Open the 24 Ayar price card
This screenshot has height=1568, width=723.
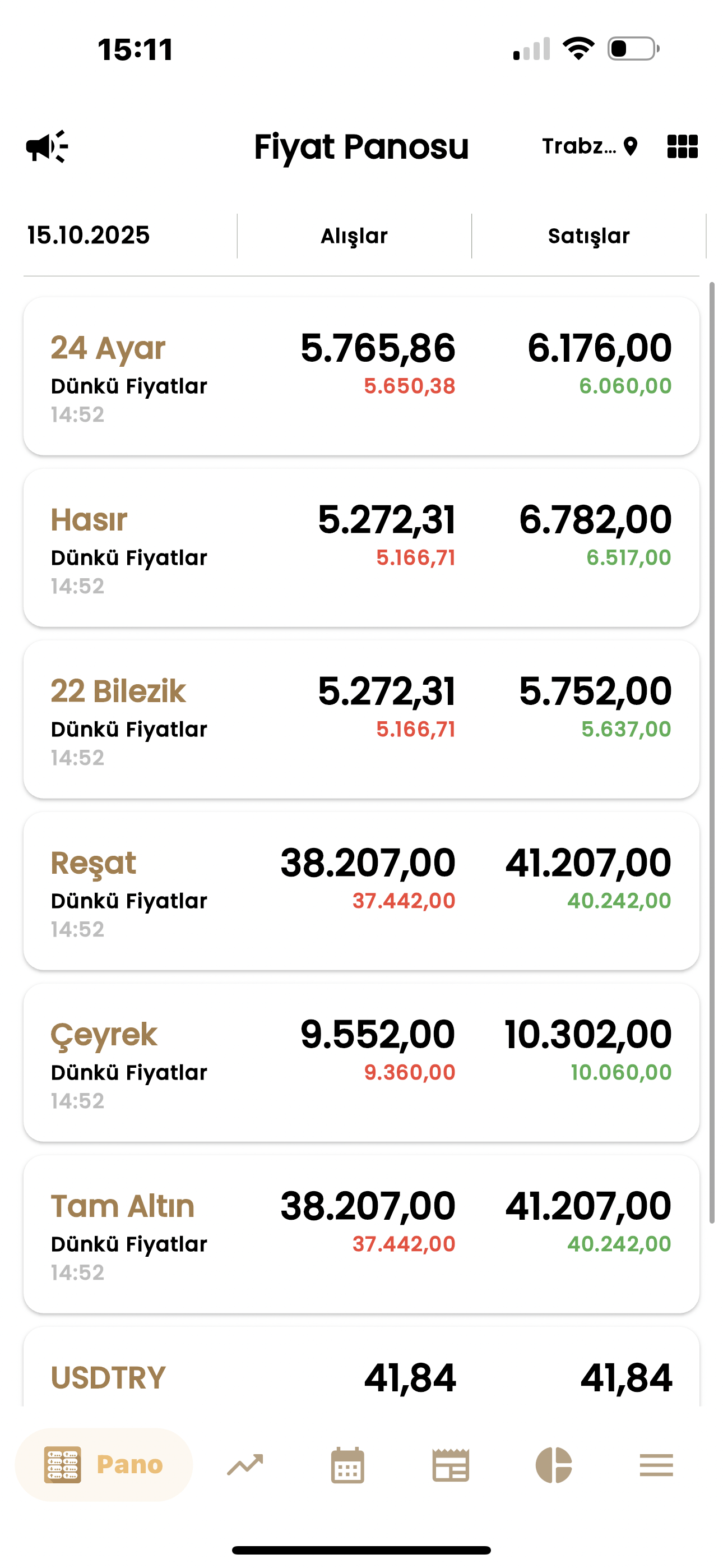pyautogui.click(x=361, y=376)
